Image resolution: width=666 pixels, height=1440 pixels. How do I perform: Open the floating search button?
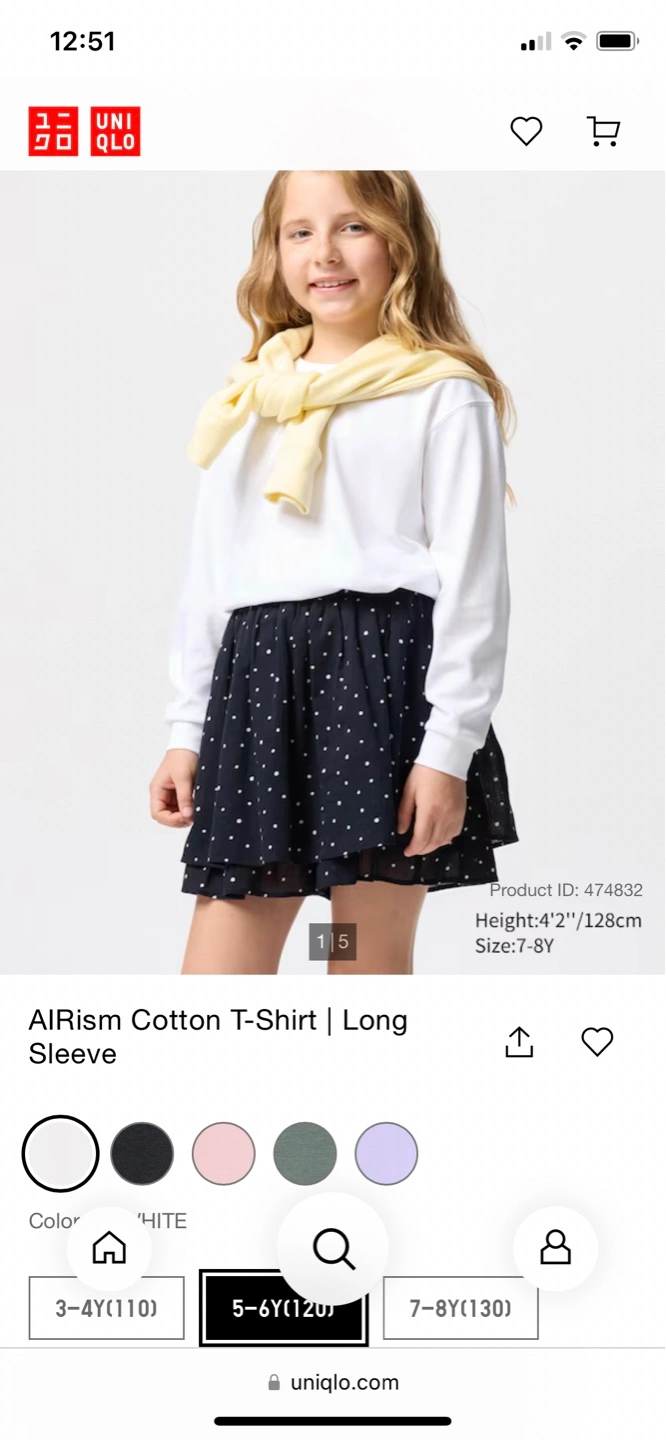333,1248
